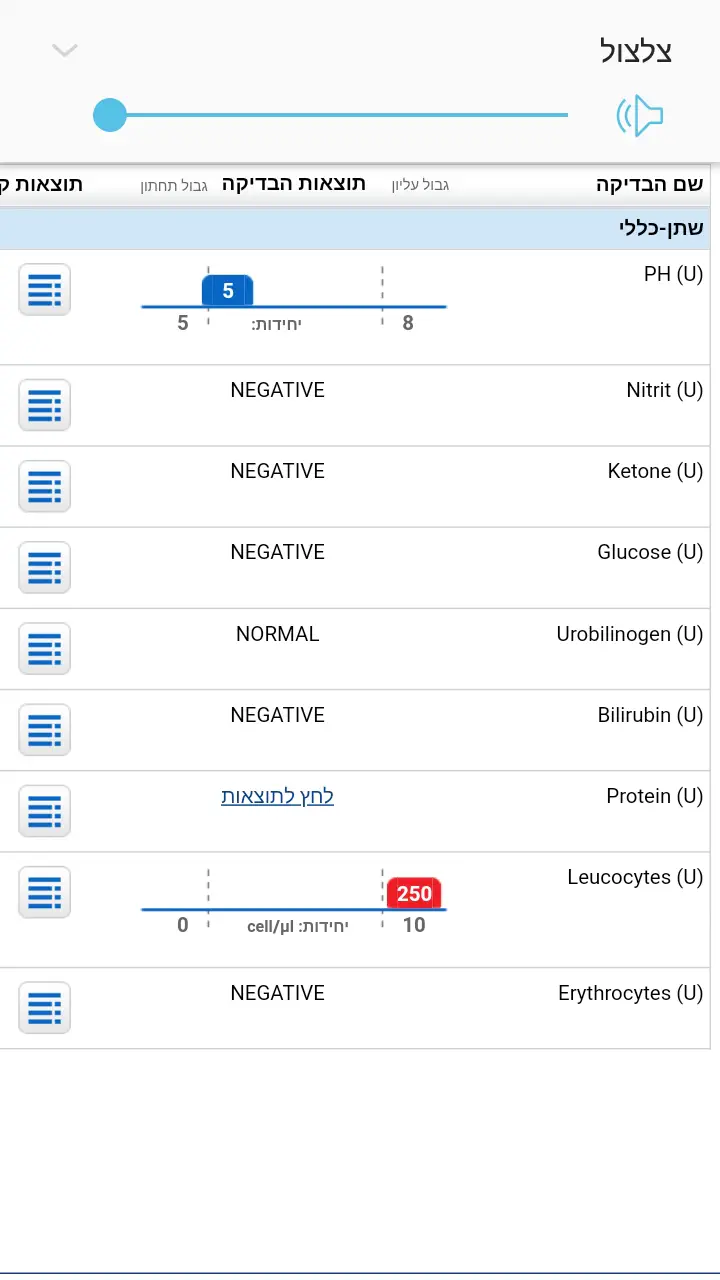Expand the ring volume panel chevron
The height and width of the screenshot is (1280, 720).
point(65,50)
